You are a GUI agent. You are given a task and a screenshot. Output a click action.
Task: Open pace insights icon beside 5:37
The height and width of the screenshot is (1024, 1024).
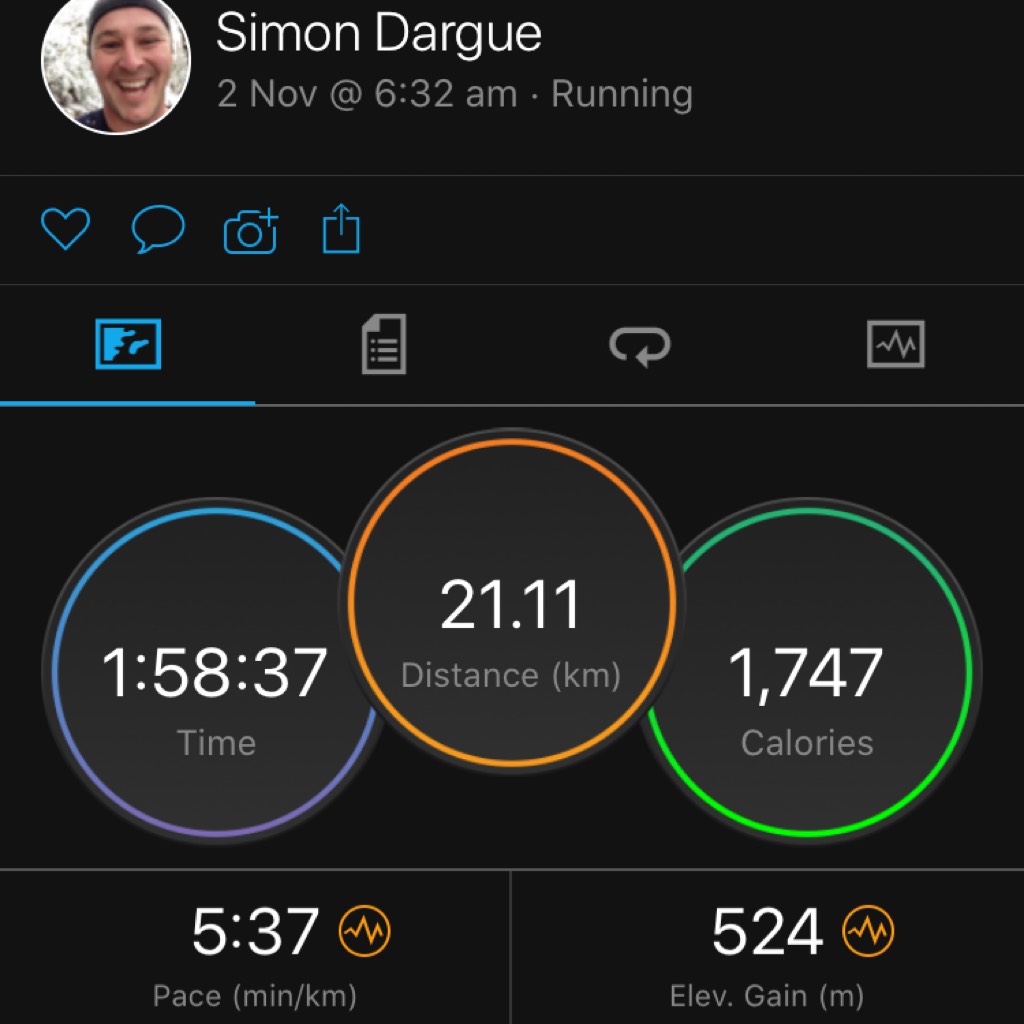pyautogui.click(x=365, y=933)
